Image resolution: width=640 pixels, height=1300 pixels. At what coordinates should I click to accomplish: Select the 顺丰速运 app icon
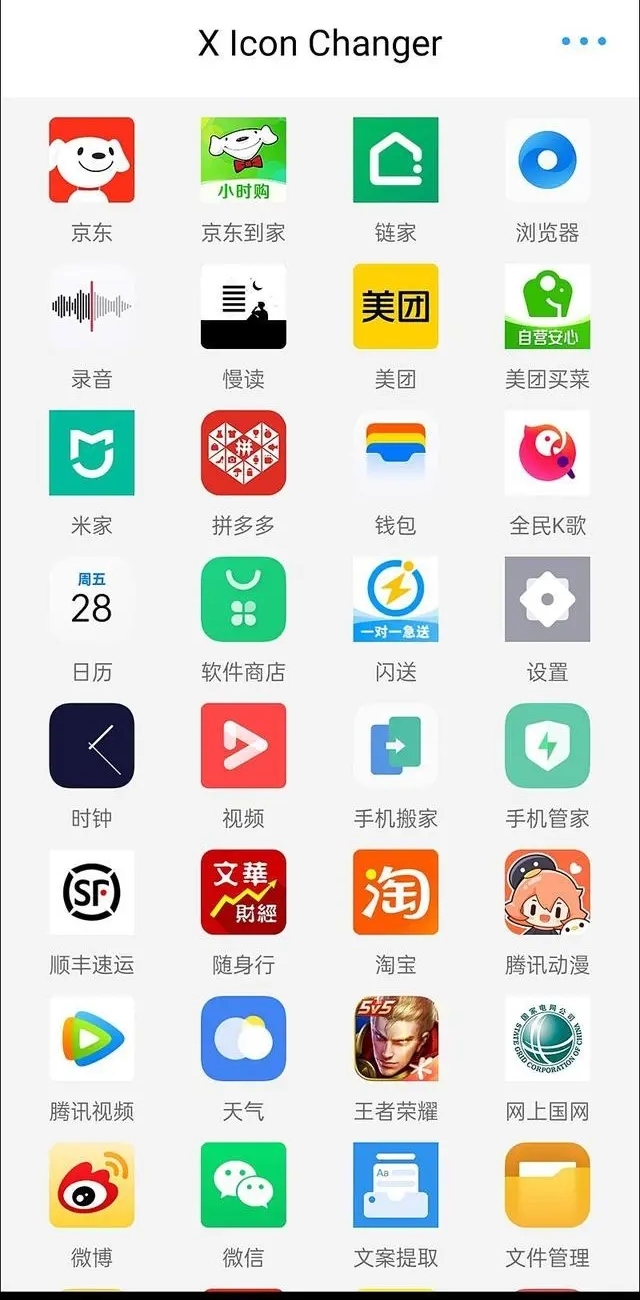pyautogui.click(x=92, y=892)
